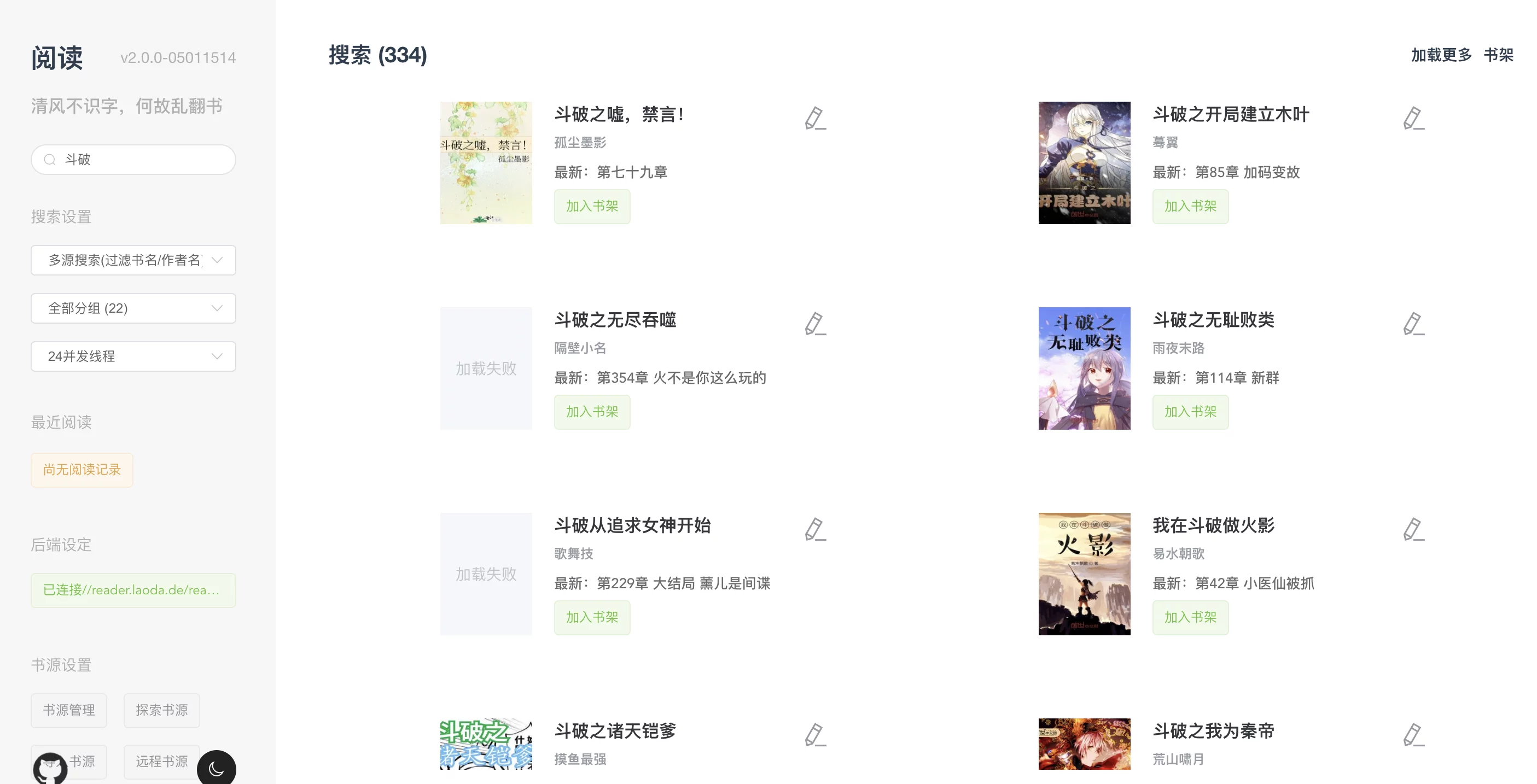Open the backend connection setting reader.laoda.de
1537x784 pixels.
133,590
